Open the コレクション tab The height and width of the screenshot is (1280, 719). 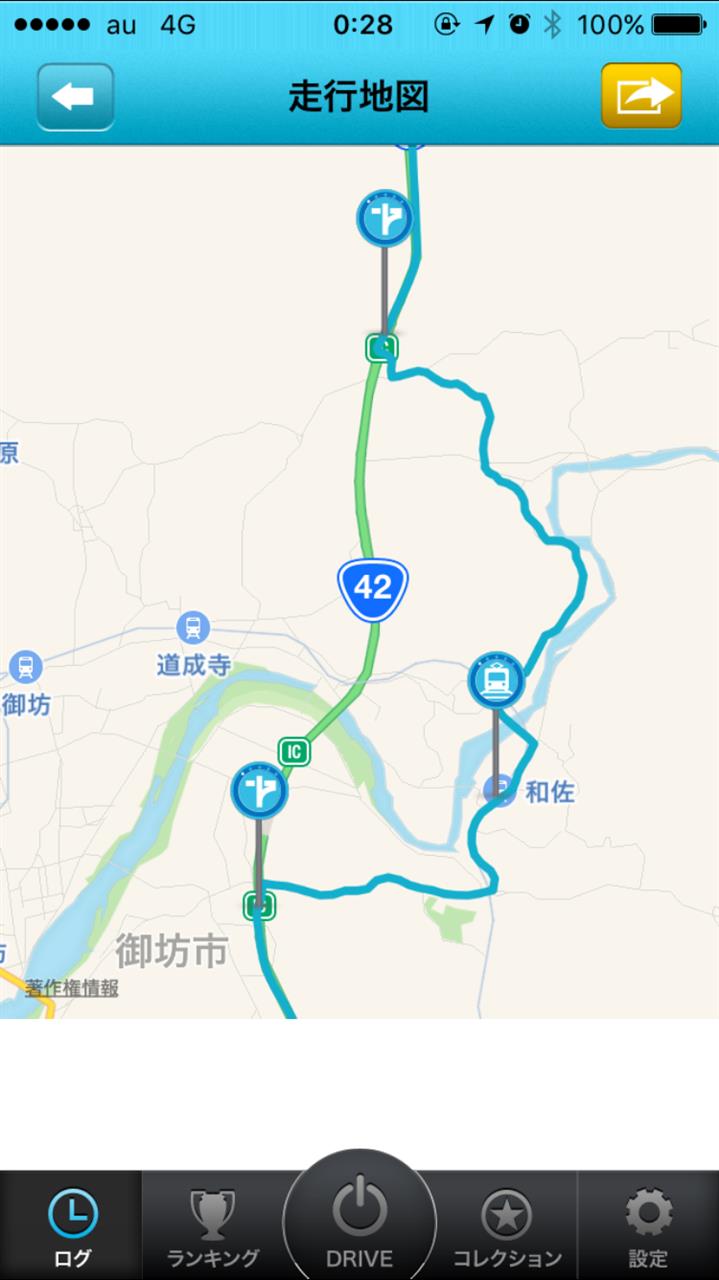coord(506,1226)
